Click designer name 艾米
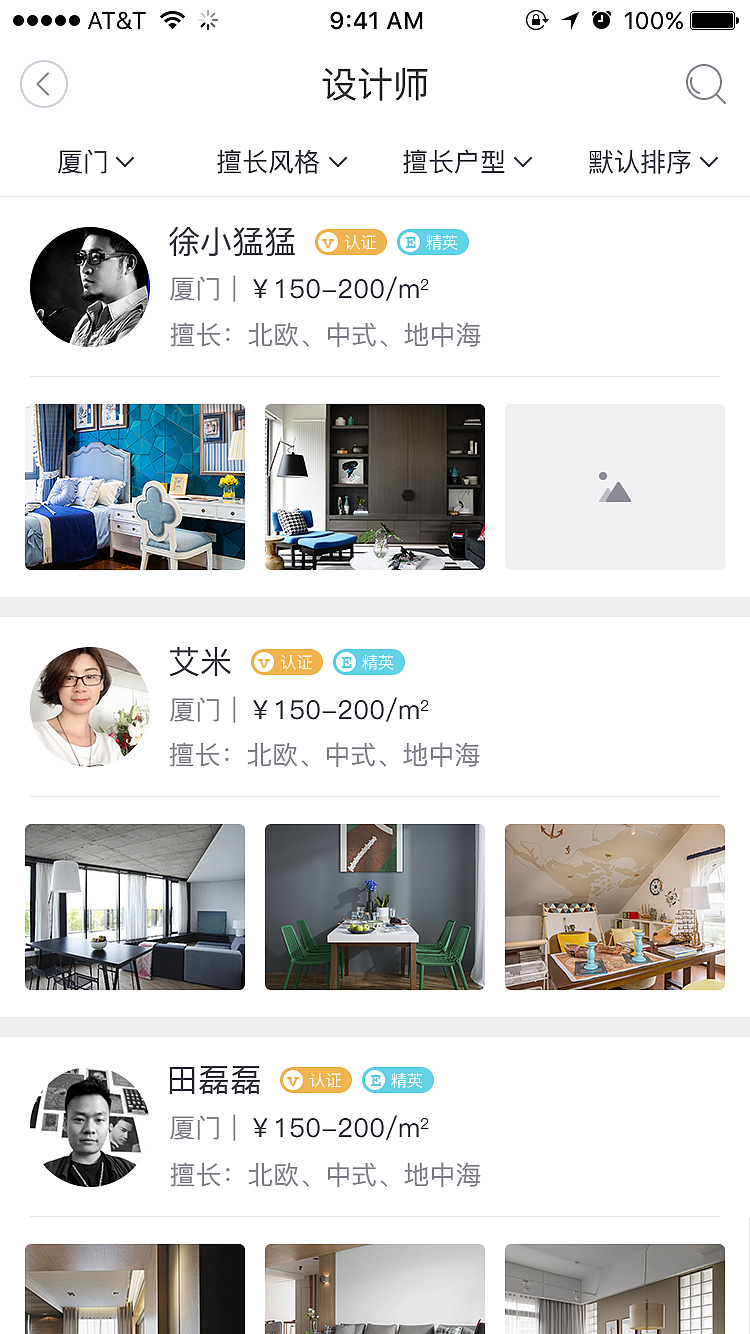750x1334 pixels. click(200, 662)
